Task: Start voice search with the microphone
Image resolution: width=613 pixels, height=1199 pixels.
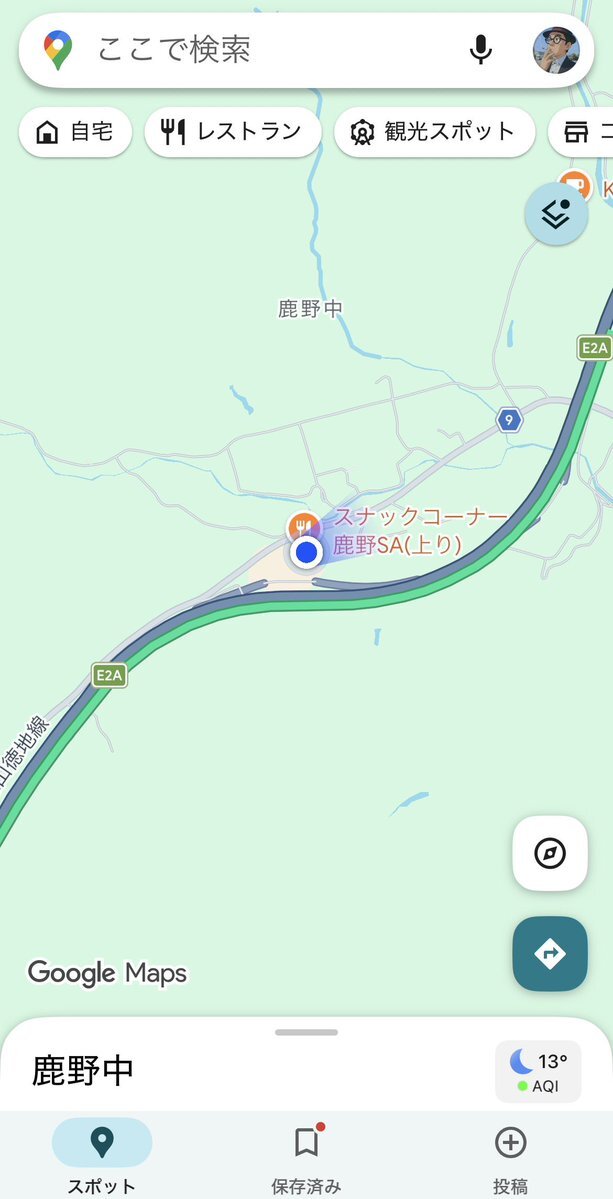Action: [x=481, y=49]
